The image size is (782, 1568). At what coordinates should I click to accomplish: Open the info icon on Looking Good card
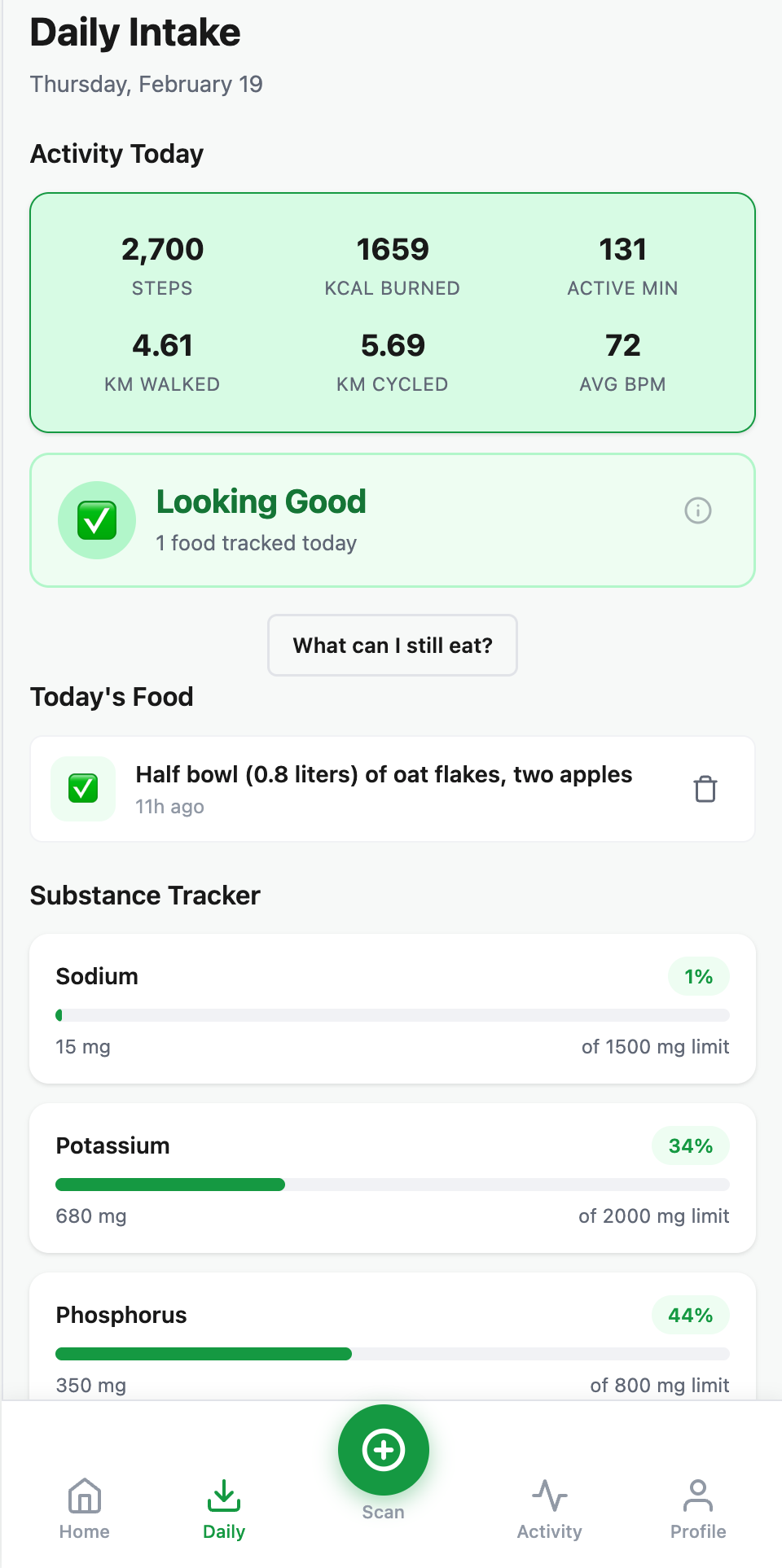click(698, 511)
